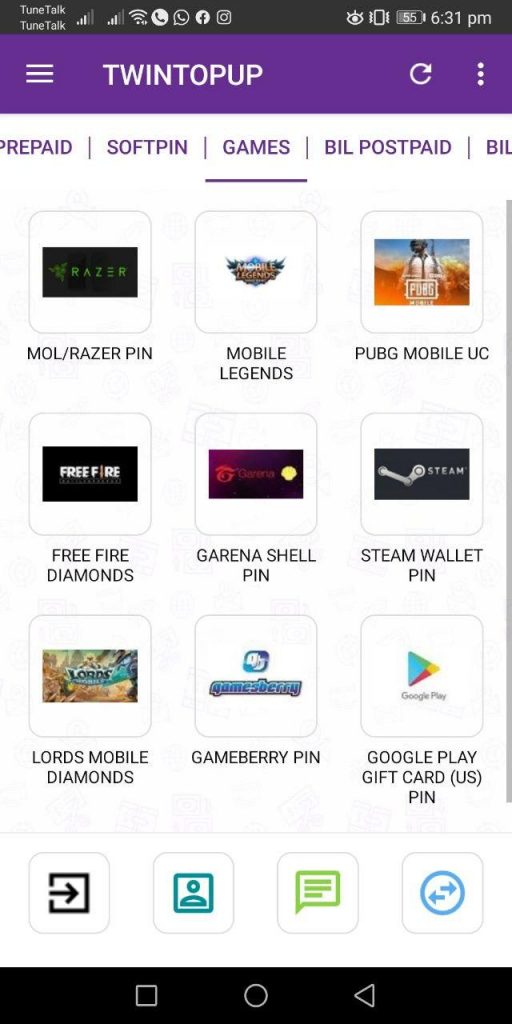Tap the refresh icon in the app bar
Screen dimensions: 512x1024
pos(421,74)
